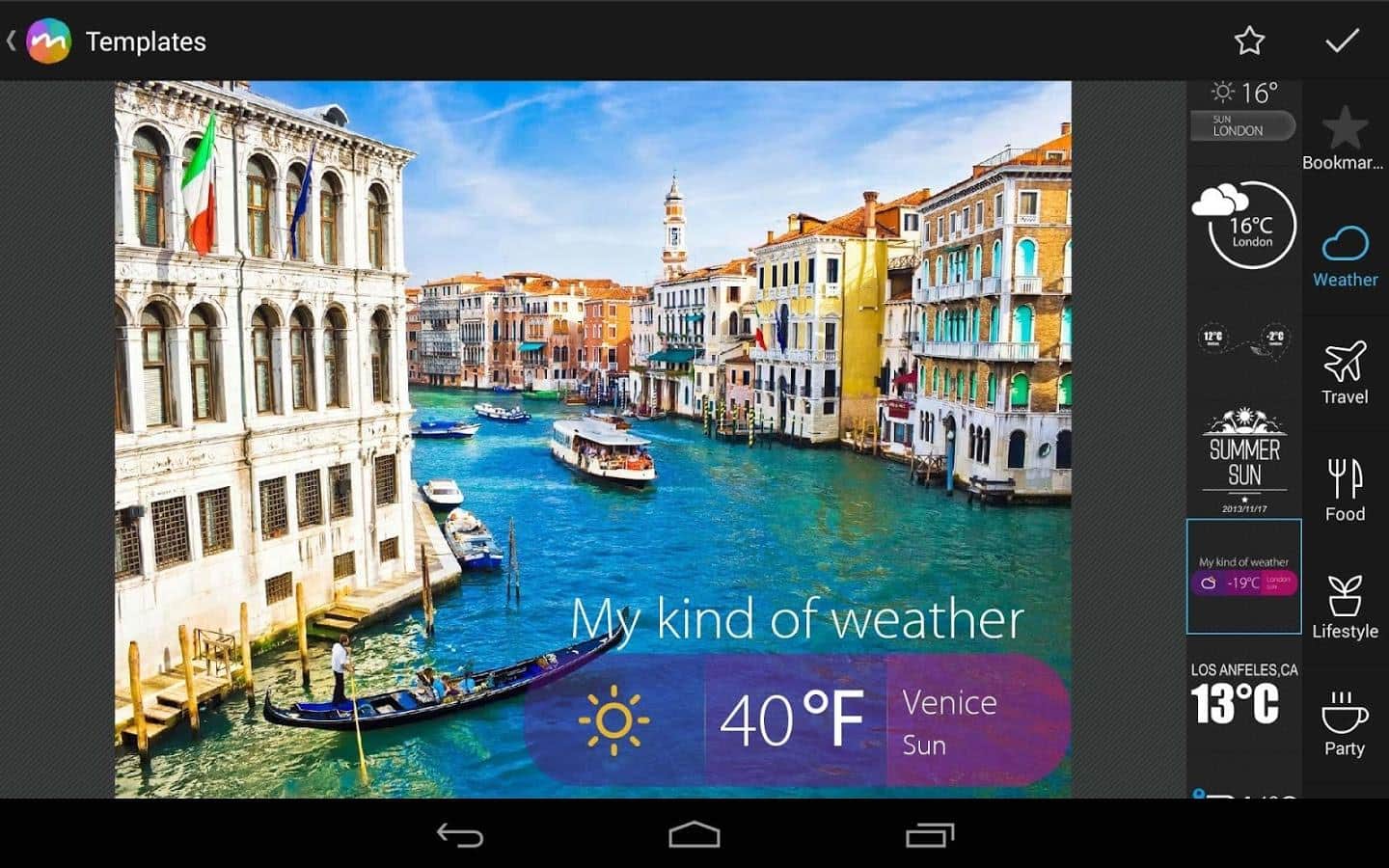Open the Food category
The height and width of the screenshot is (868, 1389).
point(1345,490)
